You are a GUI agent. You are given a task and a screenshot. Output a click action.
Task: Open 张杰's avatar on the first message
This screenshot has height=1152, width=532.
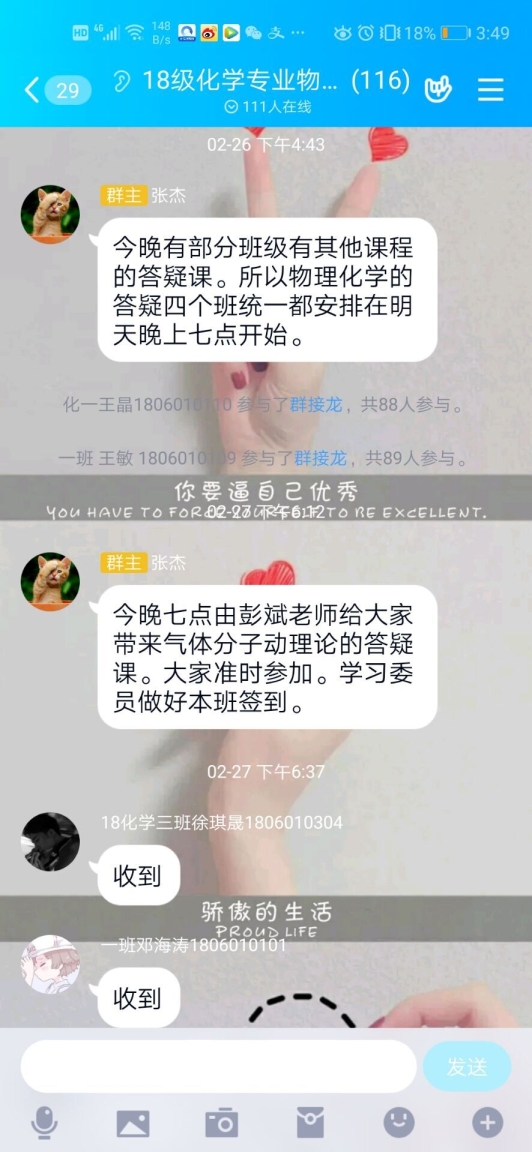click(50, 215)
